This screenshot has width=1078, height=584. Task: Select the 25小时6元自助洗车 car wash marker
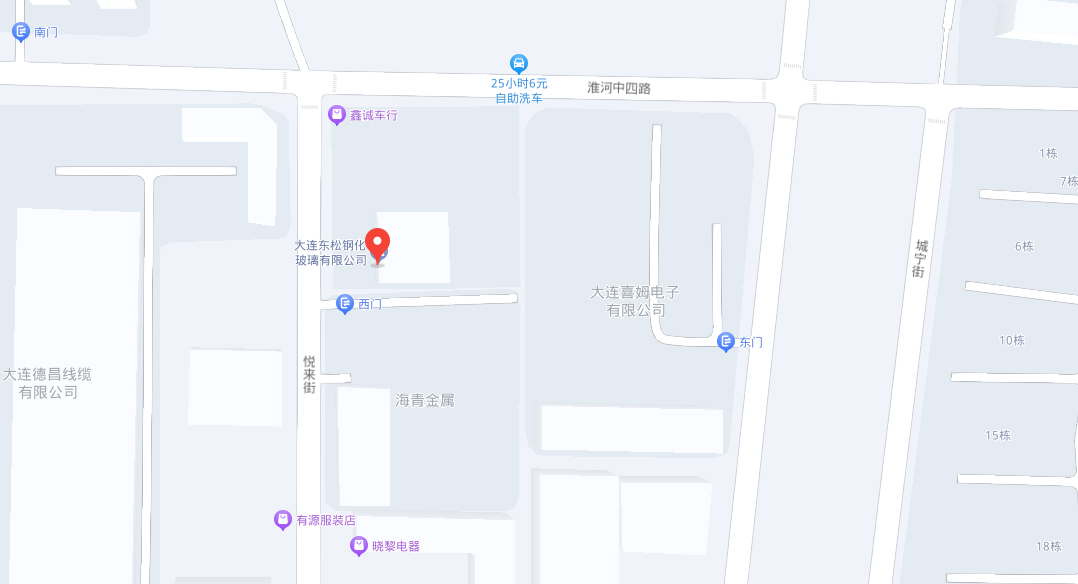(519, 64)
